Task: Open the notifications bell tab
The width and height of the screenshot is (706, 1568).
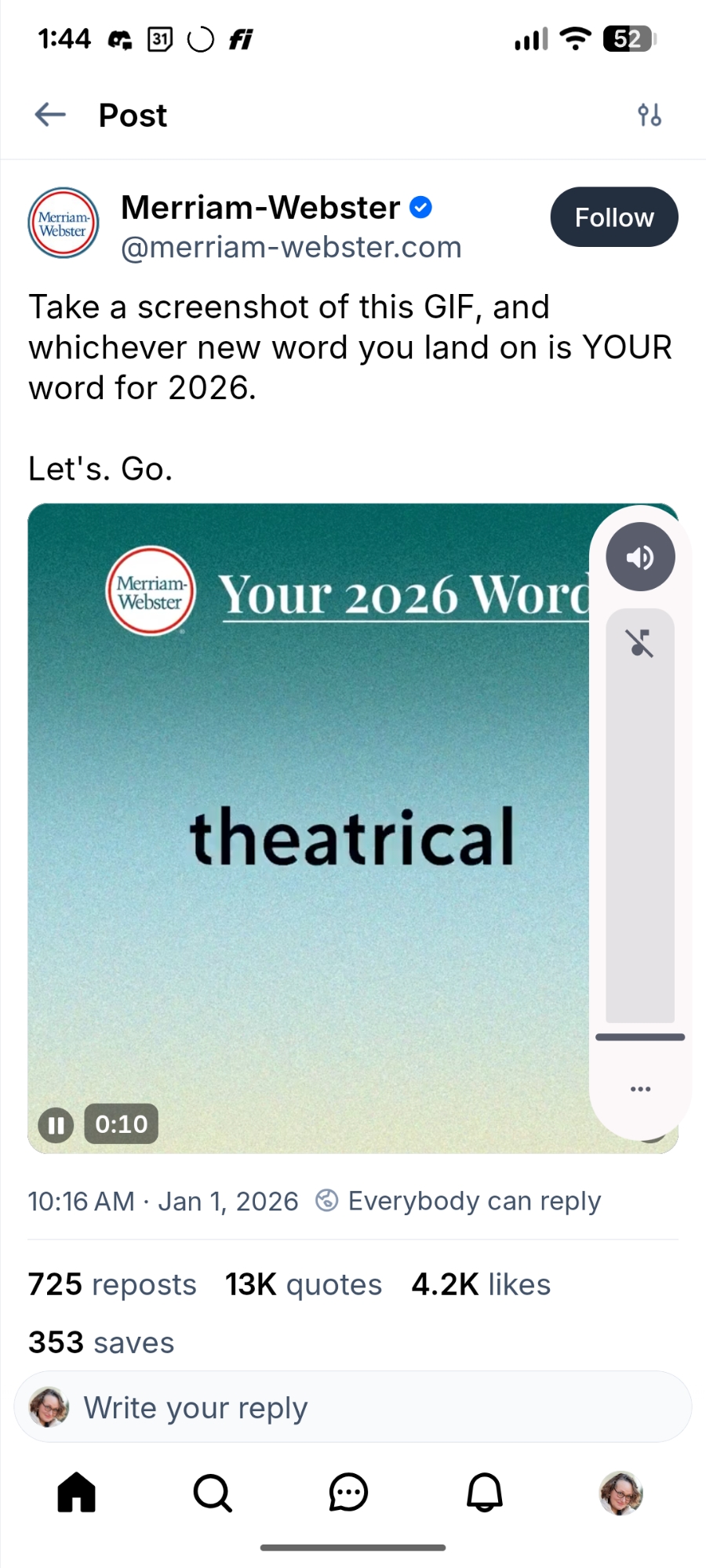Action: (485, 1492)
